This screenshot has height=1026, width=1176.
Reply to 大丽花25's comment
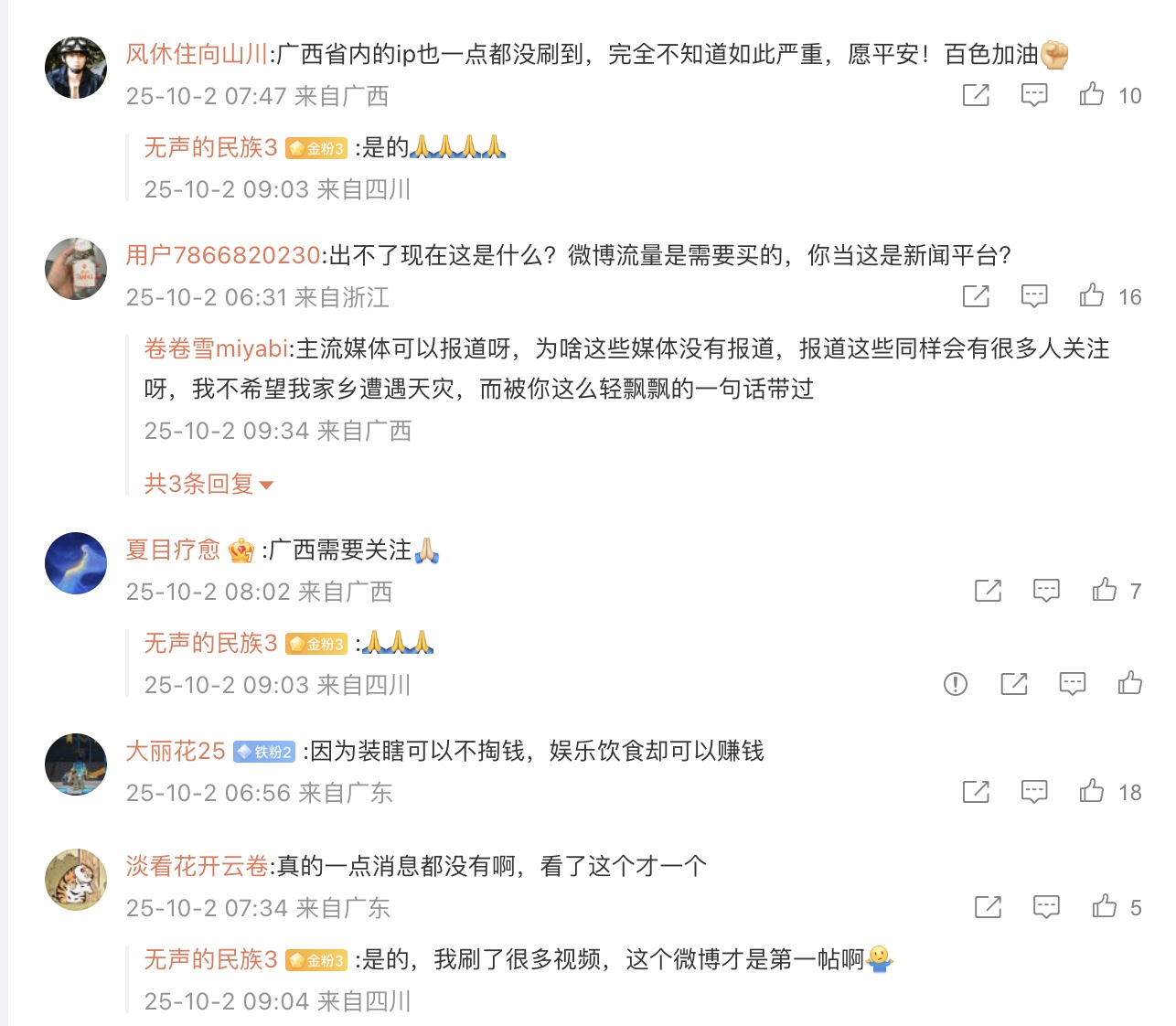point(1034,791)
